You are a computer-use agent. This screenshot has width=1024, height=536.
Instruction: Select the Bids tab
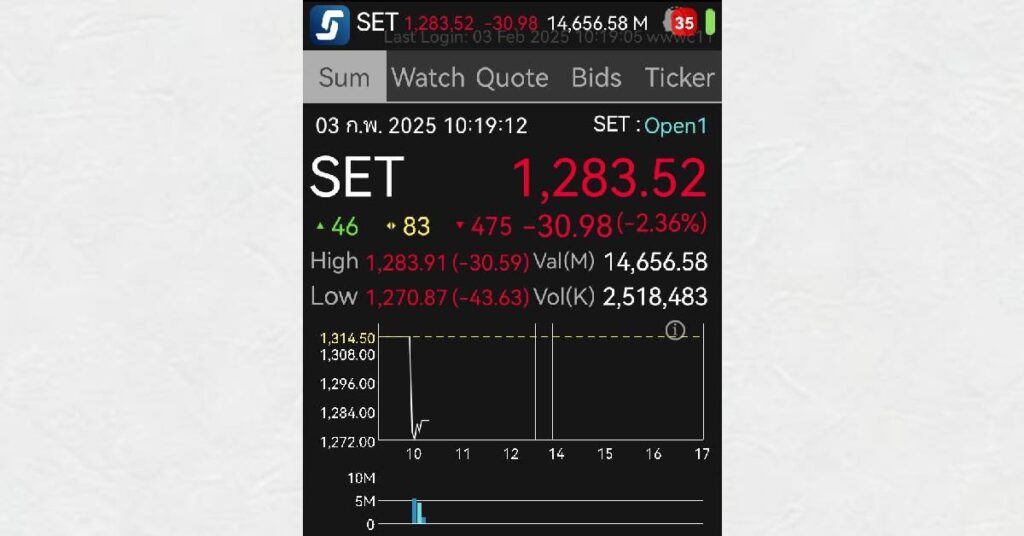596,78
